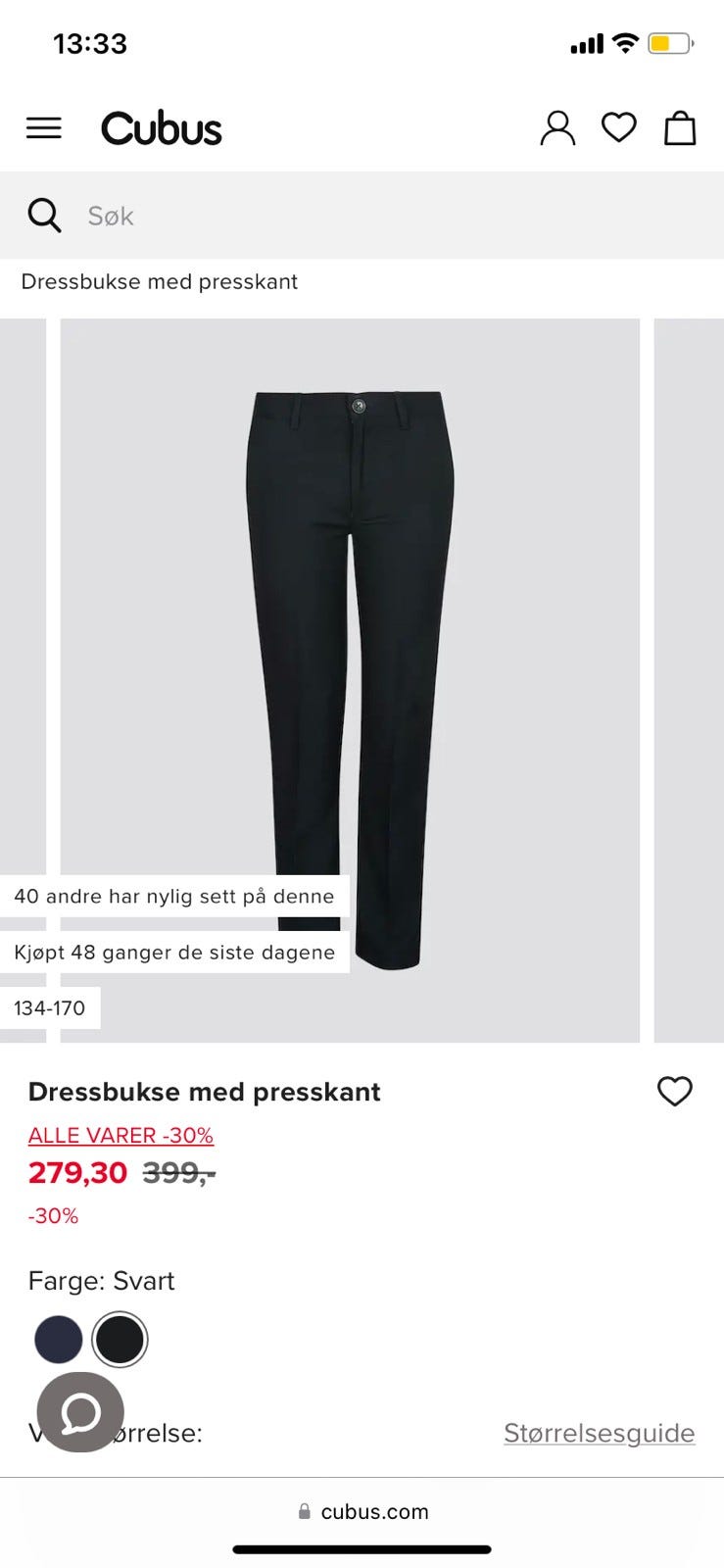Click the discounted price 279,30

pyautogui.click(x=77, y=1172)
